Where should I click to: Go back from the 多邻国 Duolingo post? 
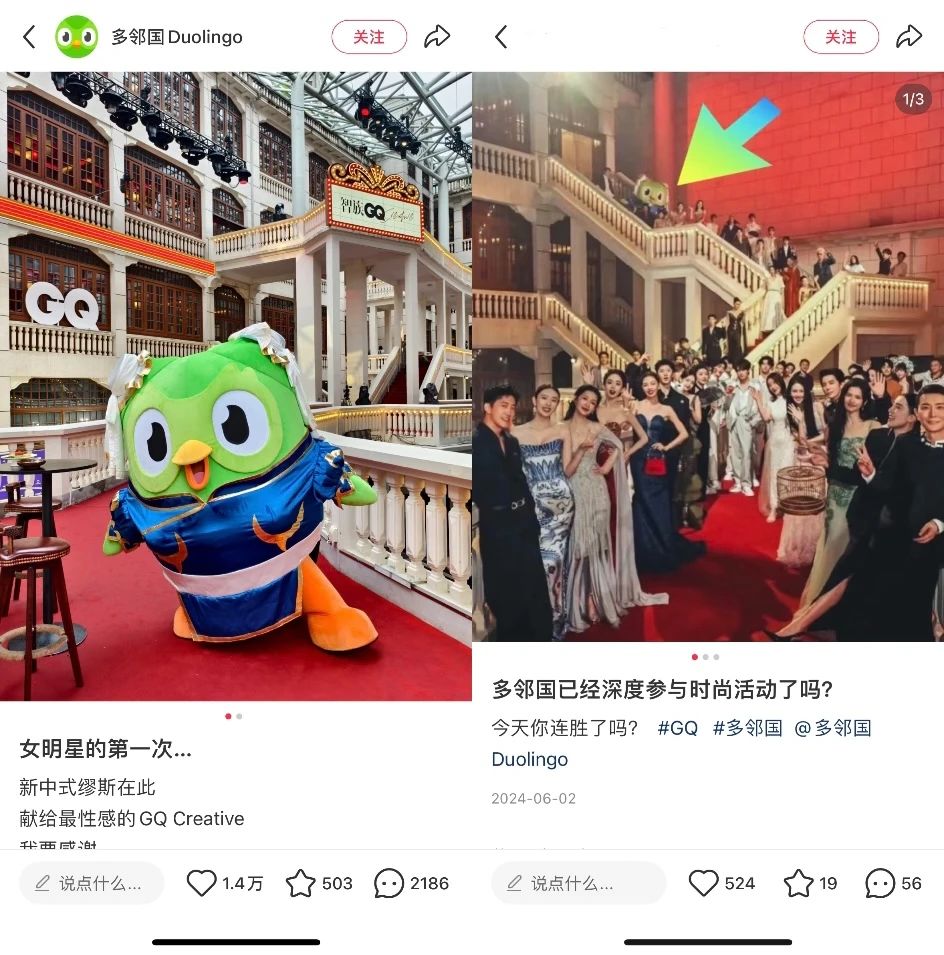(x=29, y=37)
